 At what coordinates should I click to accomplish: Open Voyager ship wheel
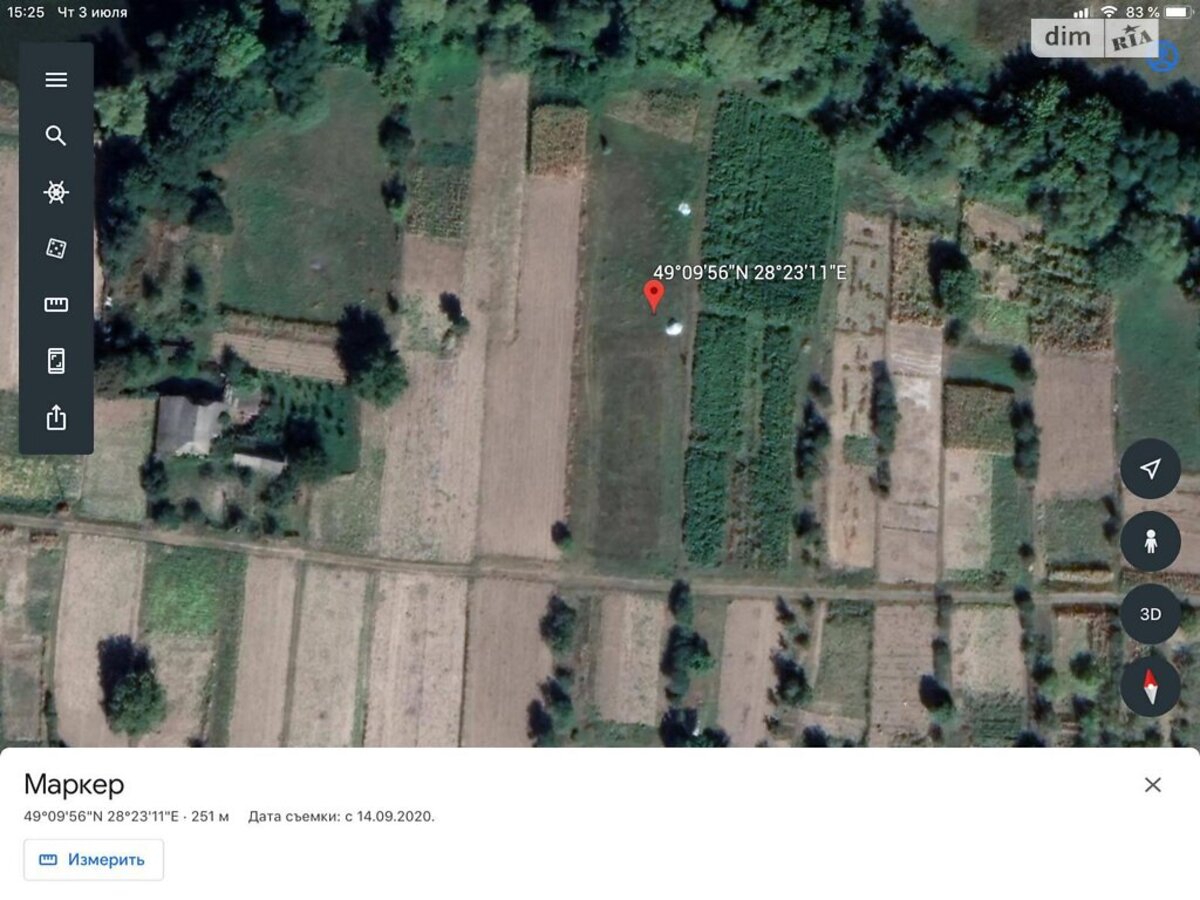tap(56, 193)
